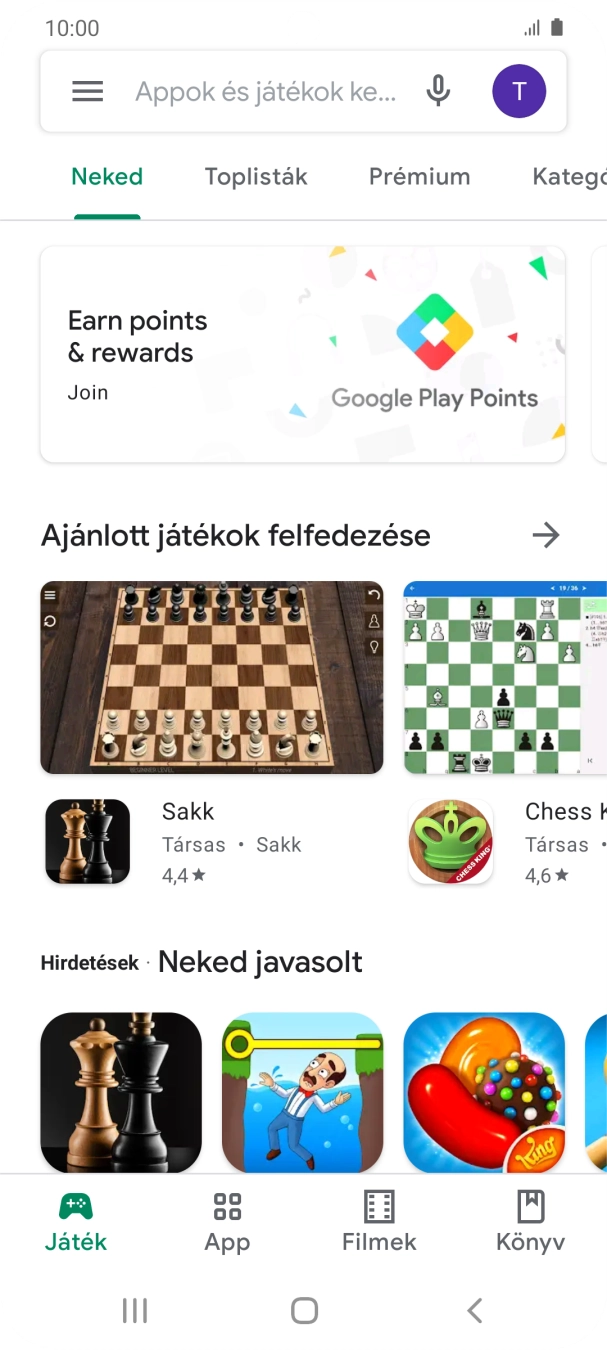Switch to the Toplisták tab

pyautogui.click(x=255, y=177)
